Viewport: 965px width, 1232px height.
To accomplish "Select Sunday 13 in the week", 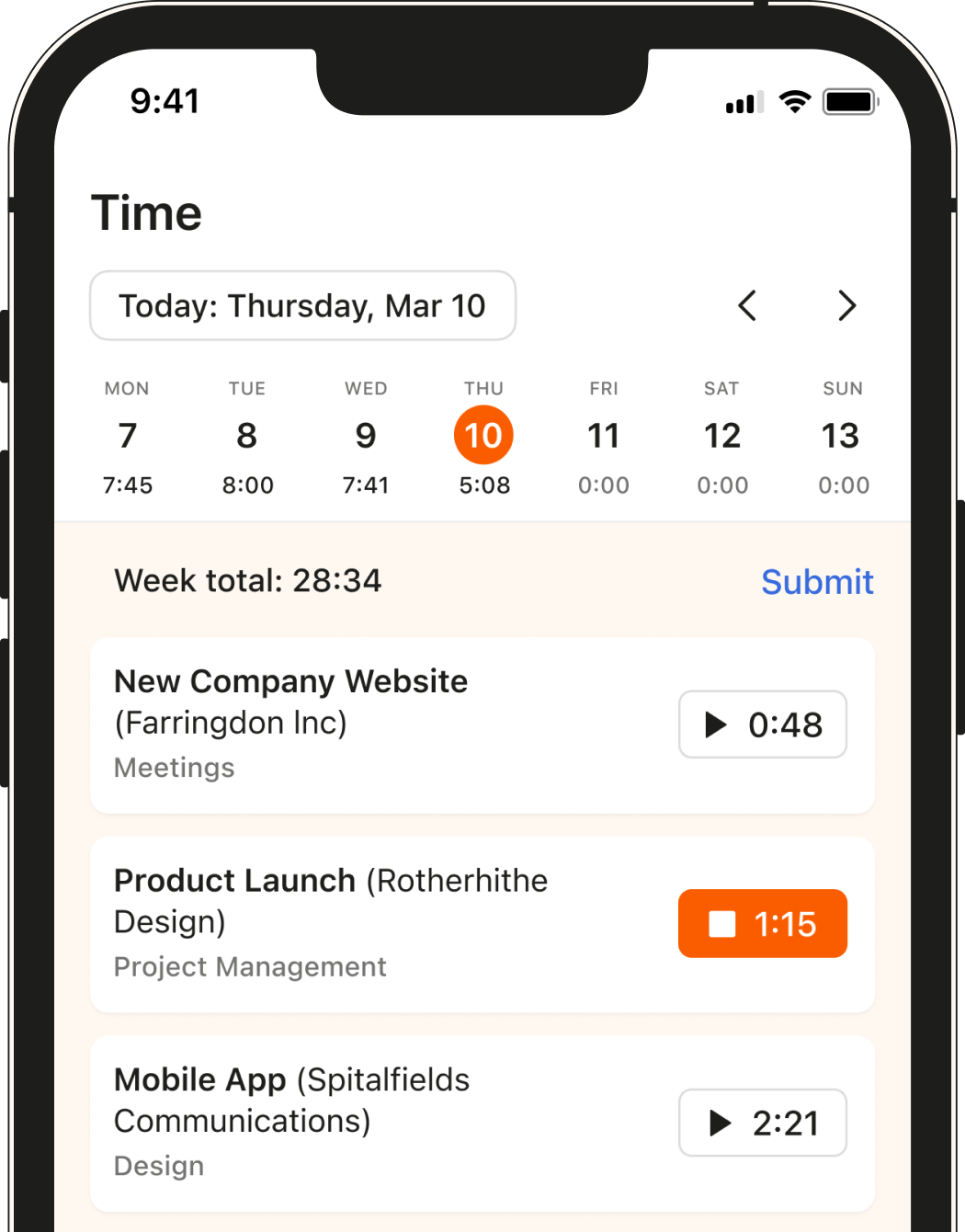I will 841,436.
